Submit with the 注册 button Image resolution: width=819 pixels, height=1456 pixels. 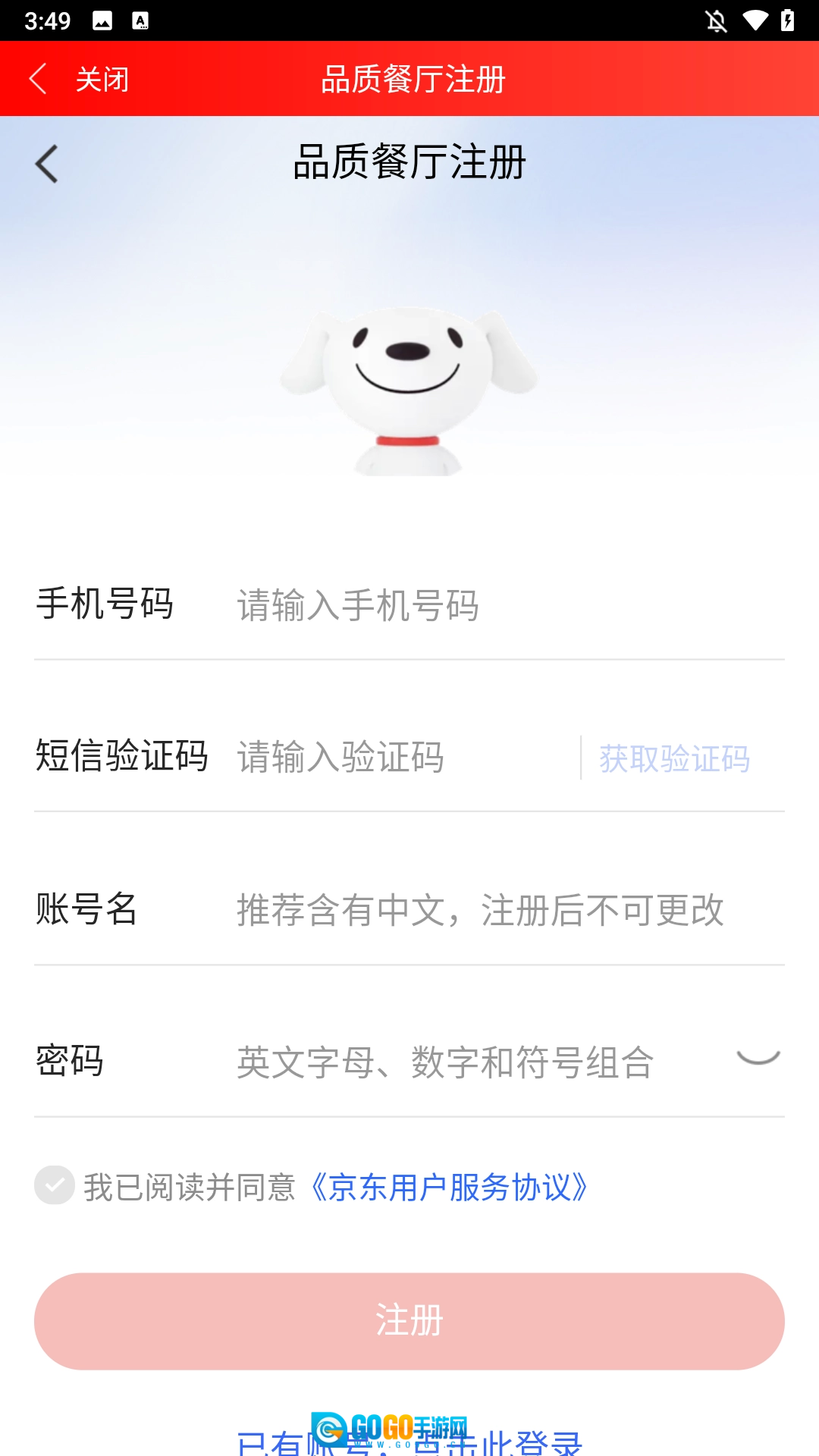[x=409, y=1321]
